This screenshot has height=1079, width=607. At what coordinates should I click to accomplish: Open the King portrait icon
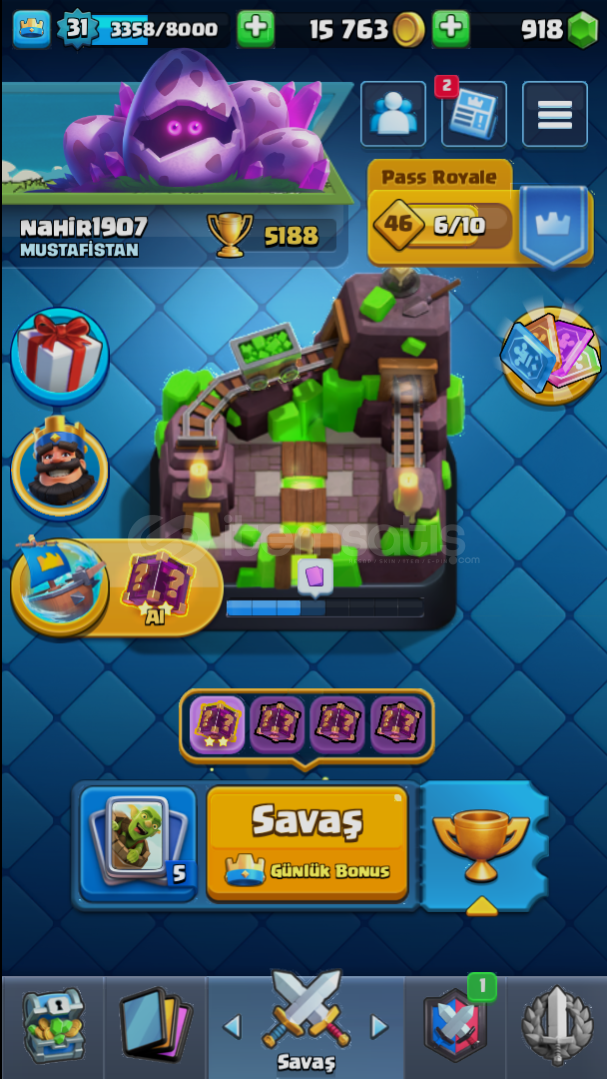click(60, 464)
